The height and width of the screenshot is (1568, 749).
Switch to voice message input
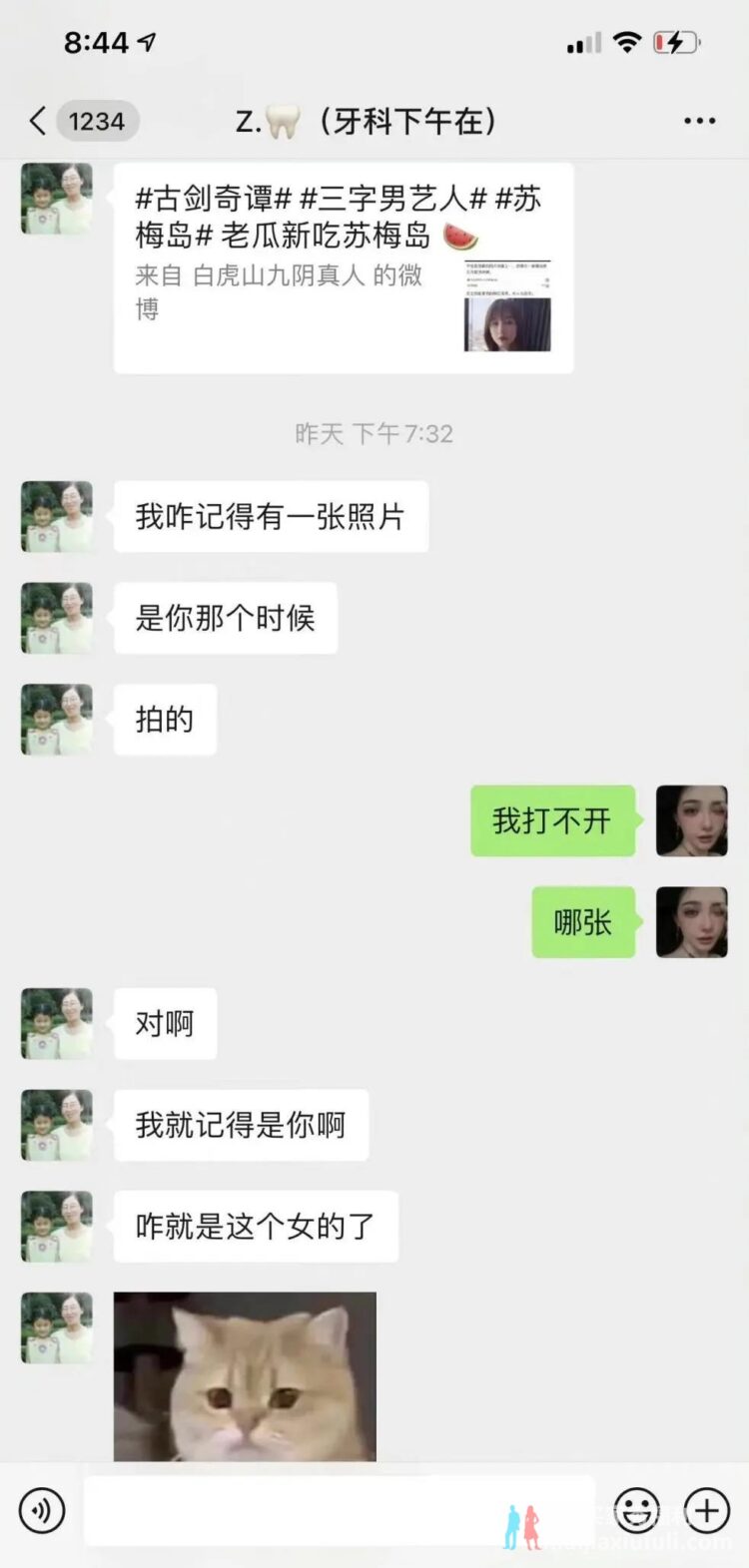42,1511
